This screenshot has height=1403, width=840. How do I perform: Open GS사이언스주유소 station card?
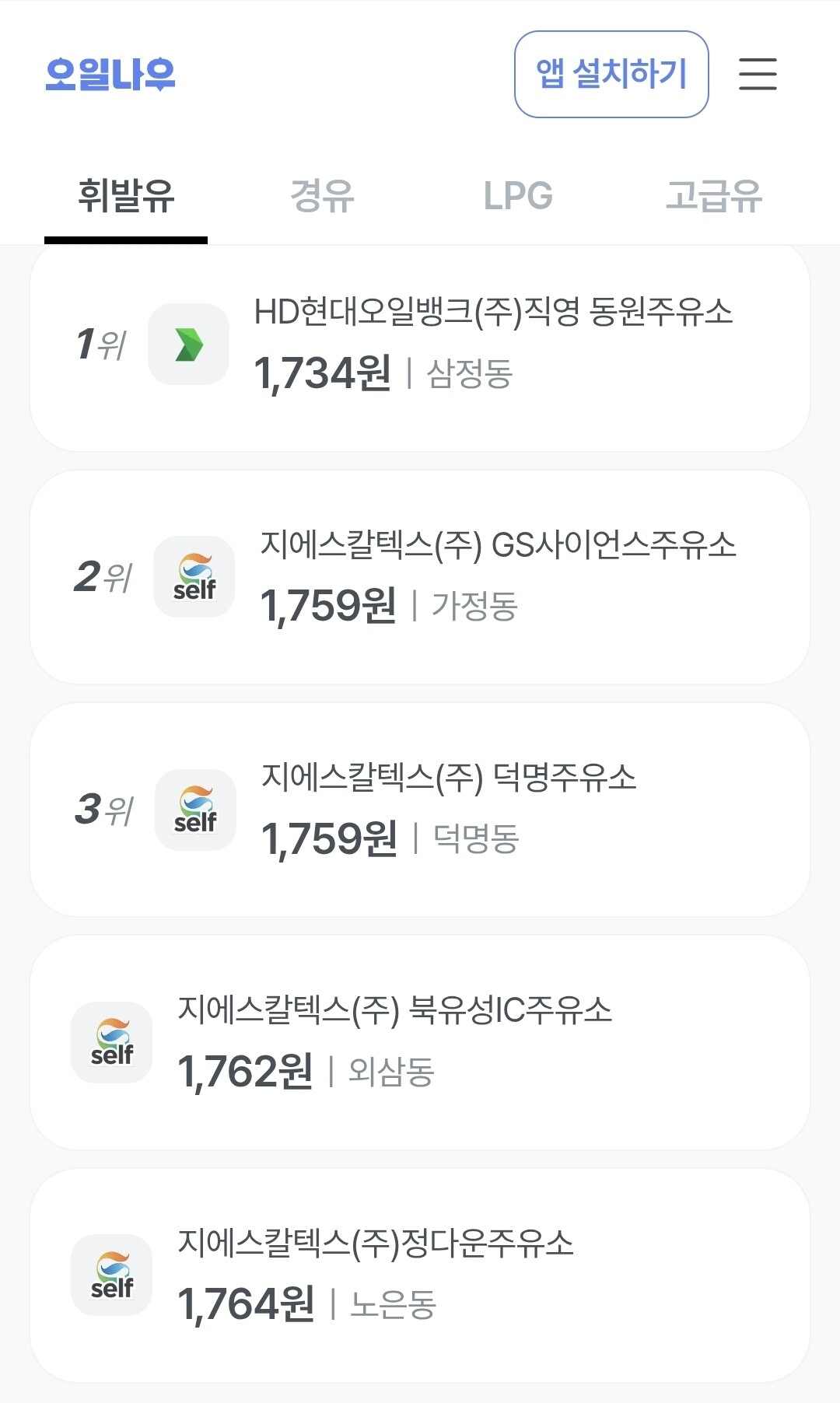[x=420, y=577]
